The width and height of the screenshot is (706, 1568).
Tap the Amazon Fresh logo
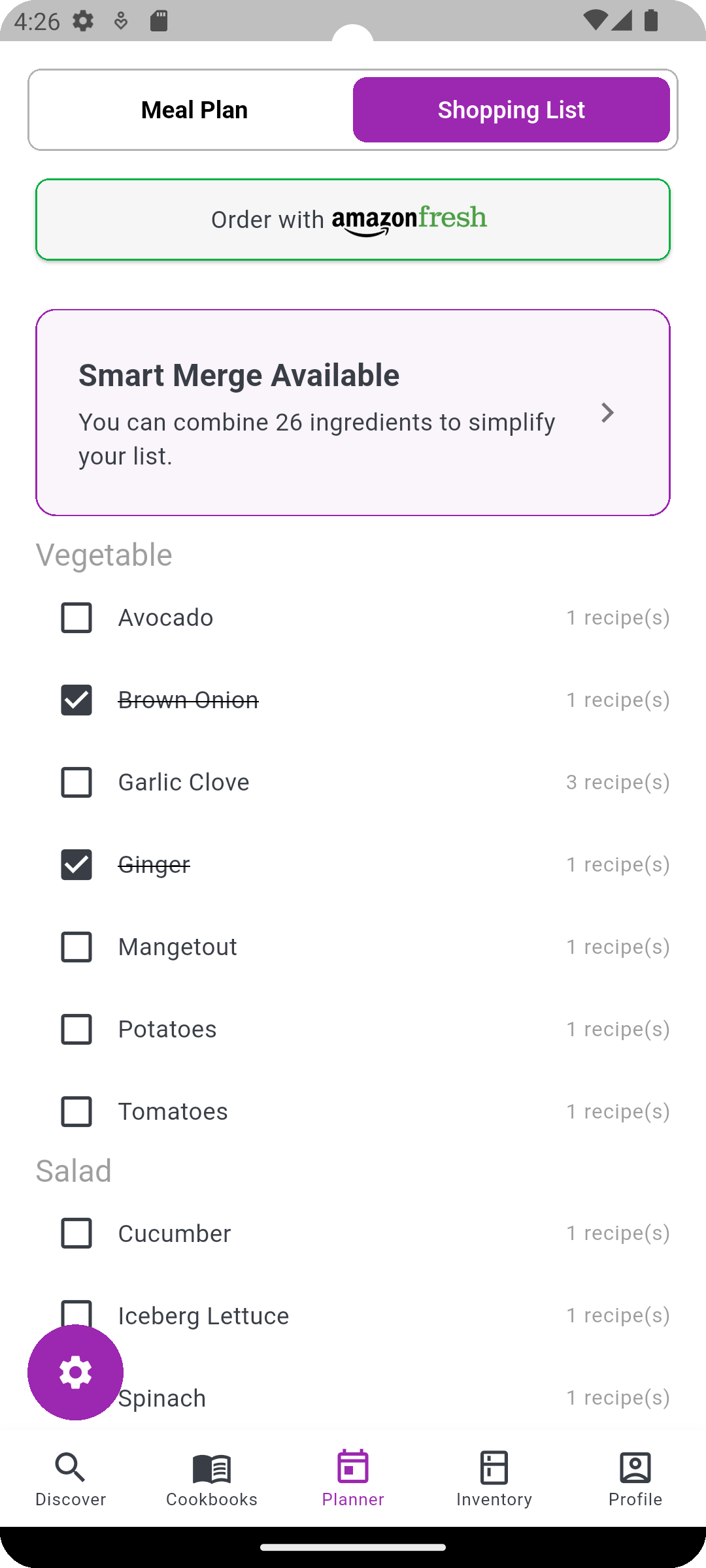click(x=409, y=218)
